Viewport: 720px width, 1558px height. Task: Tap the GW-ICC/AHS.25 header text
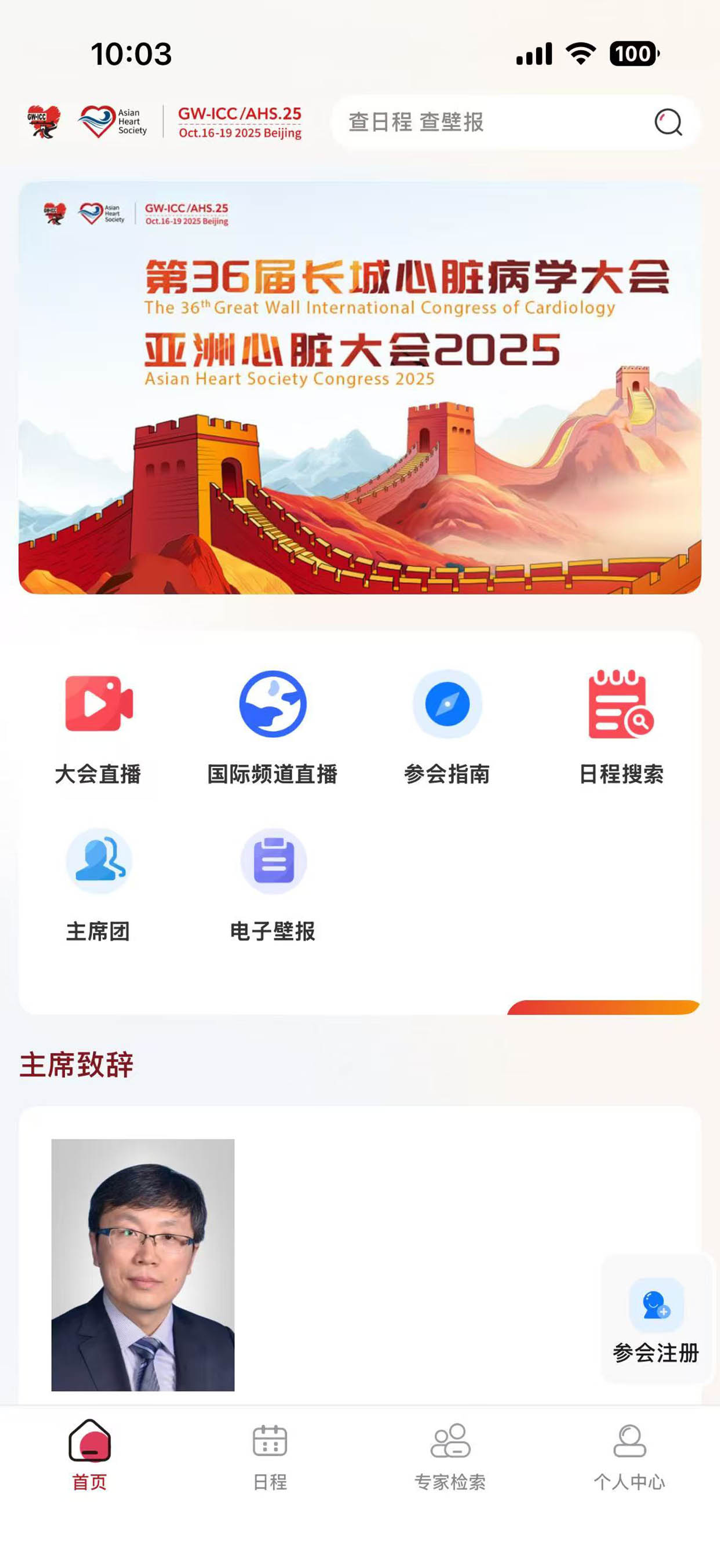240,122
